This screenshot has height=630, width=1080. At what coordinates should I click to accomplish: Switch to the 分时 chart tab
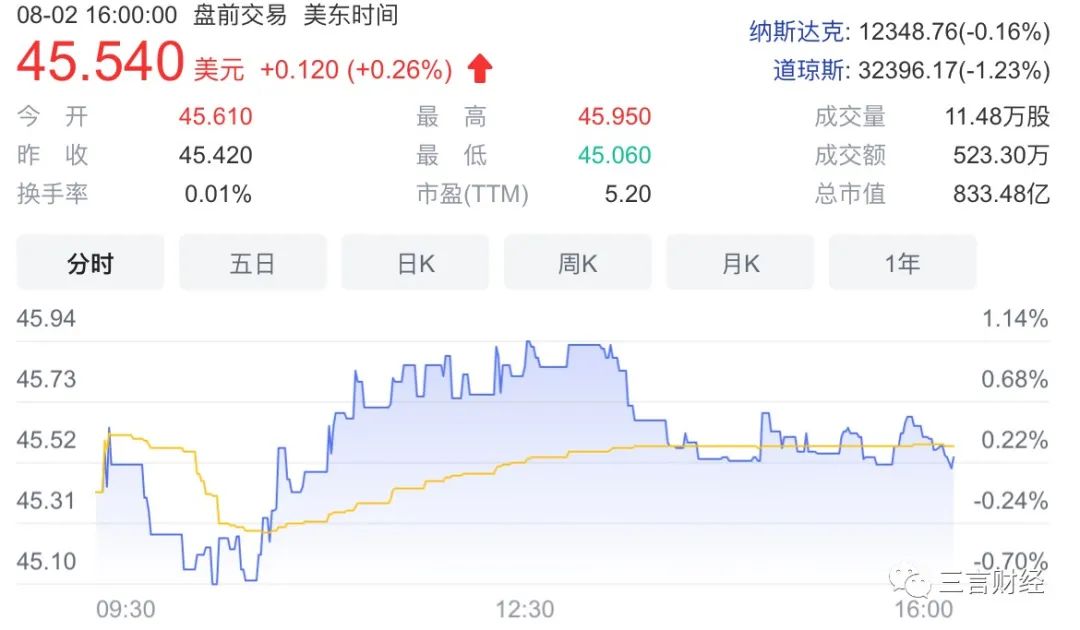click(x=90, y=263)
